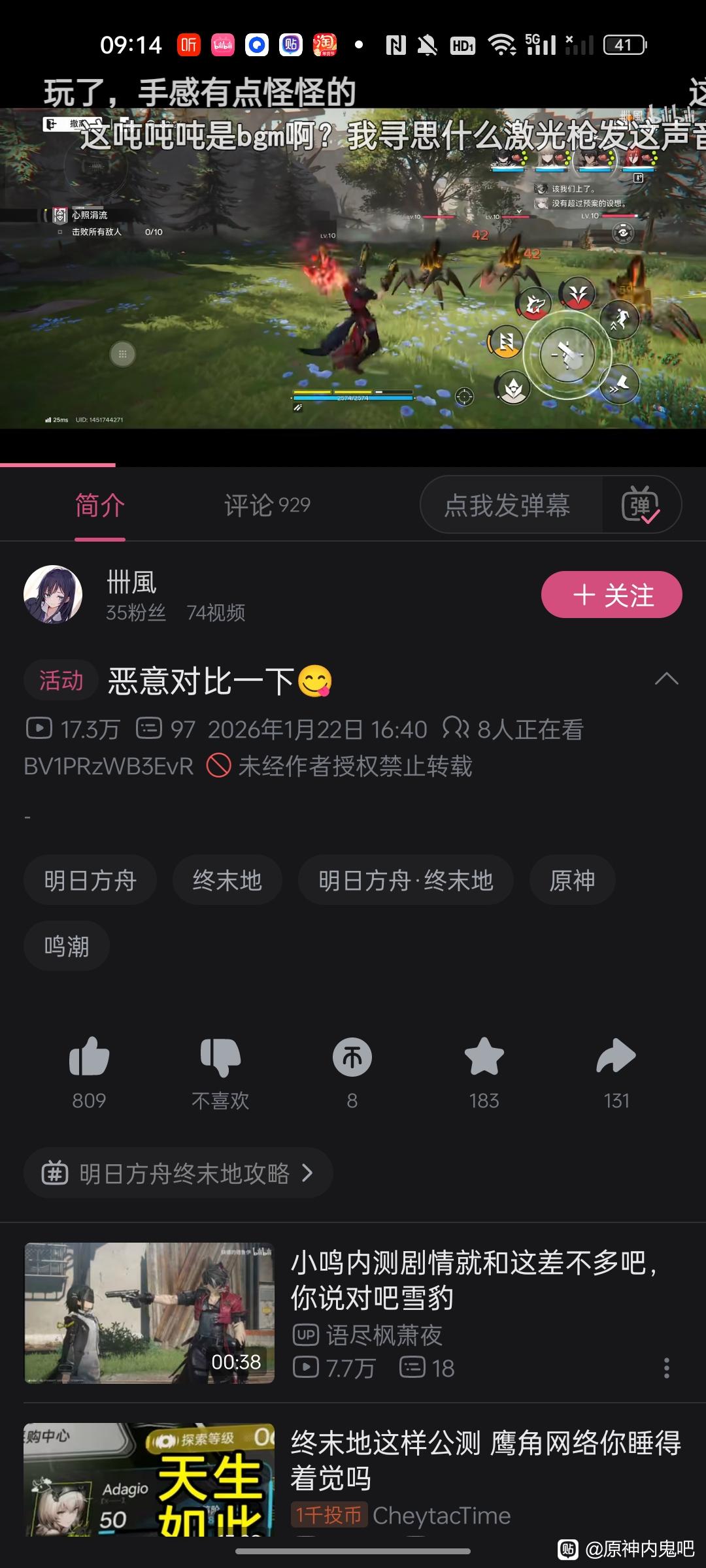
Task: Select the 简介 tab
Action: click(99, 505)
